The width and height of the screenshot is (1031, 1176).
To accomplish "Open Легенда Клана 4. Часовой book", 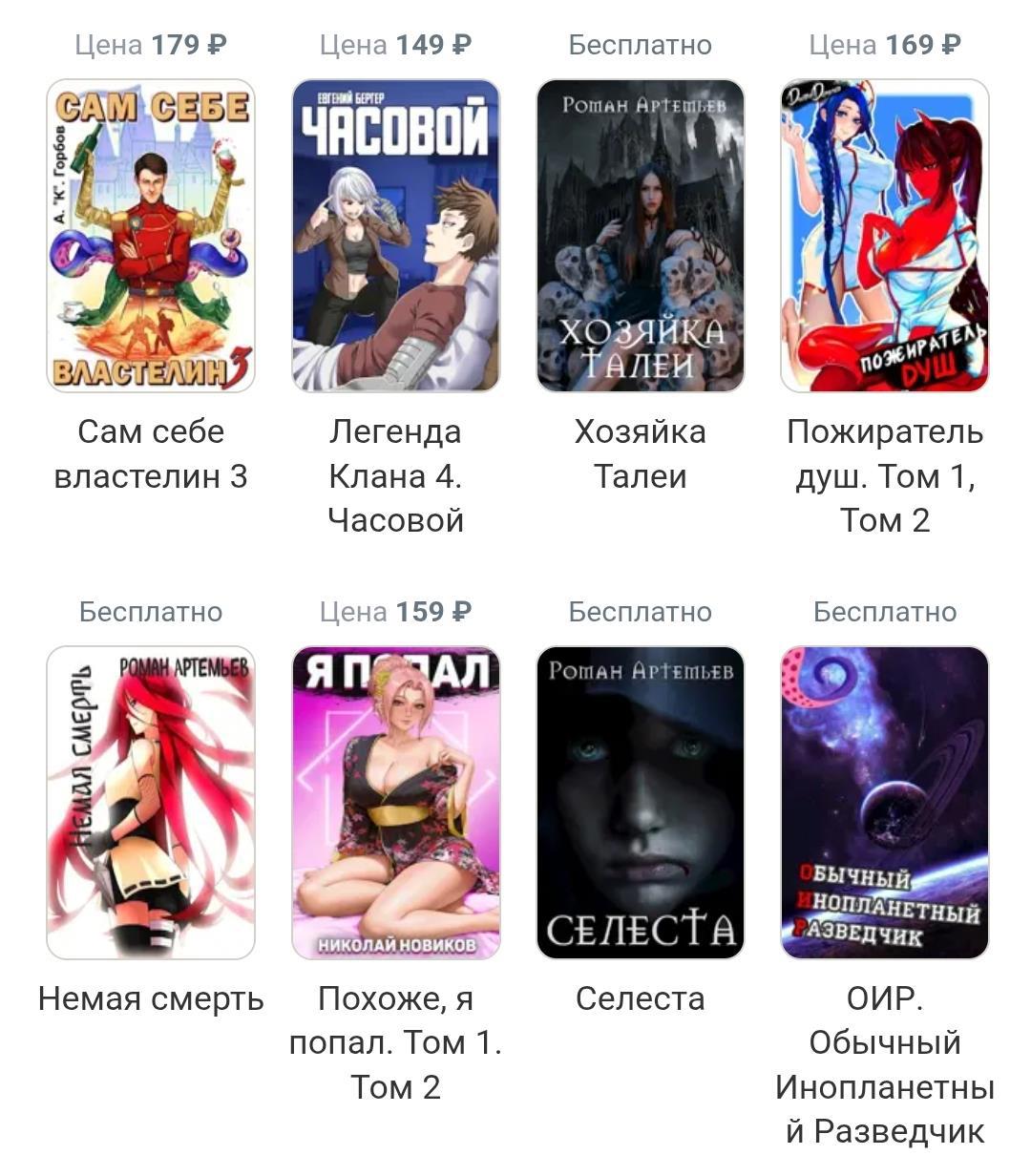I will pyautogui.click(x=395, y=236).
